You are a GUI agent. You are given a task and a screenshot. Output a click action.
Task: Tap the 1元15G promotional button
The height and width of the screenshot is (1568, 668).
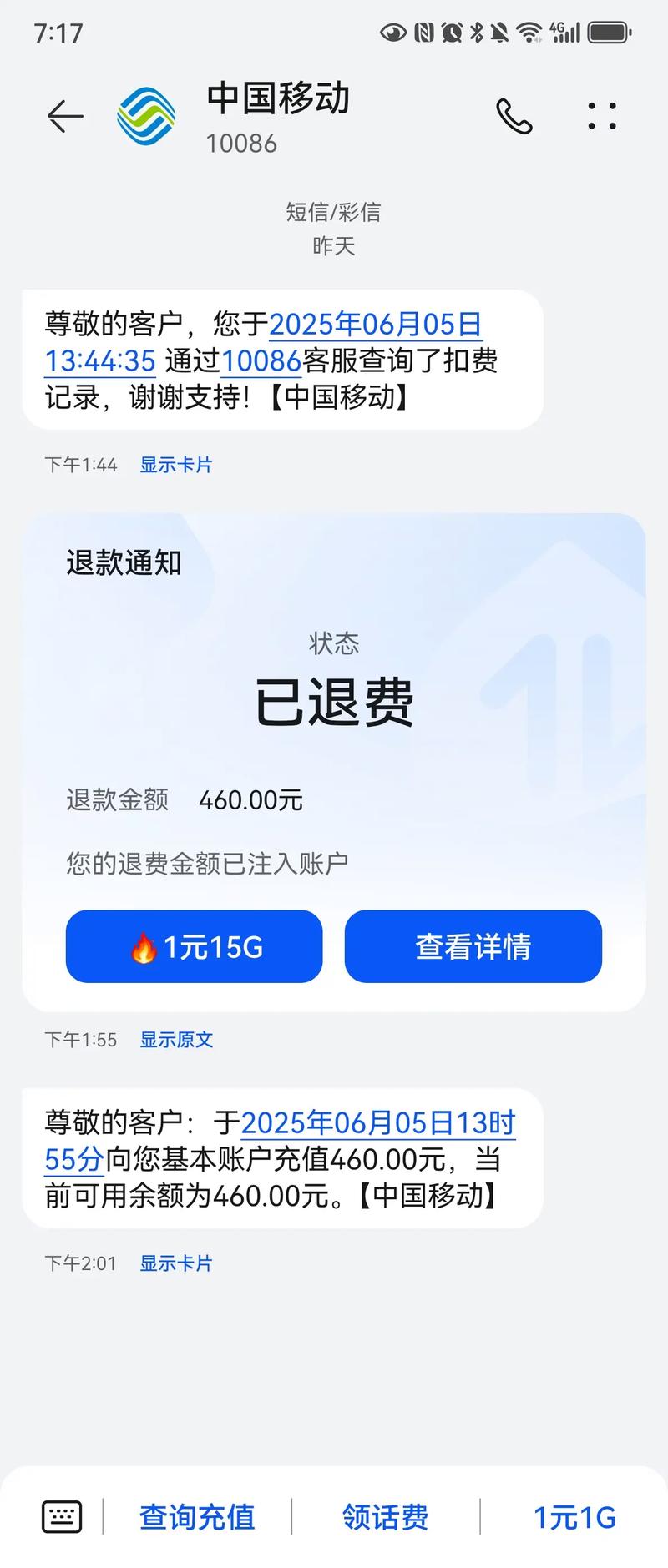click(193, 946)
